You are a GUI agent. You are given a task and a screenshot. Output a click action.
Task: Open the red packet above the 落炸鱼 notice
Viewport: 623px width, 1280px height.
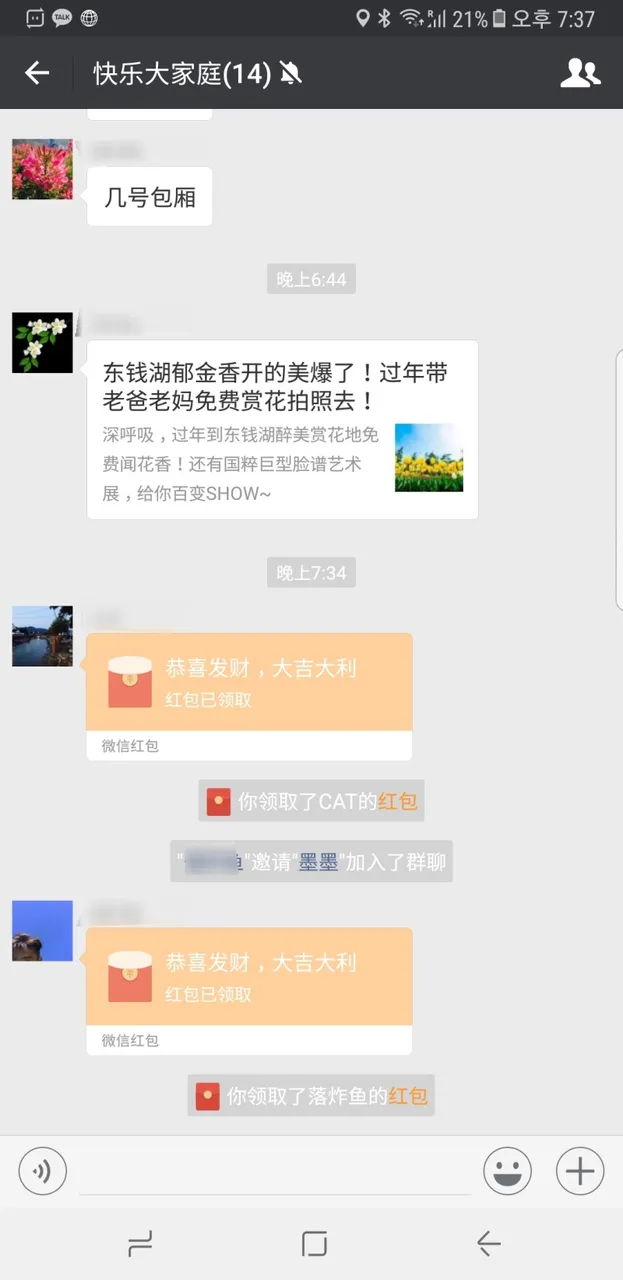[249, 978]
